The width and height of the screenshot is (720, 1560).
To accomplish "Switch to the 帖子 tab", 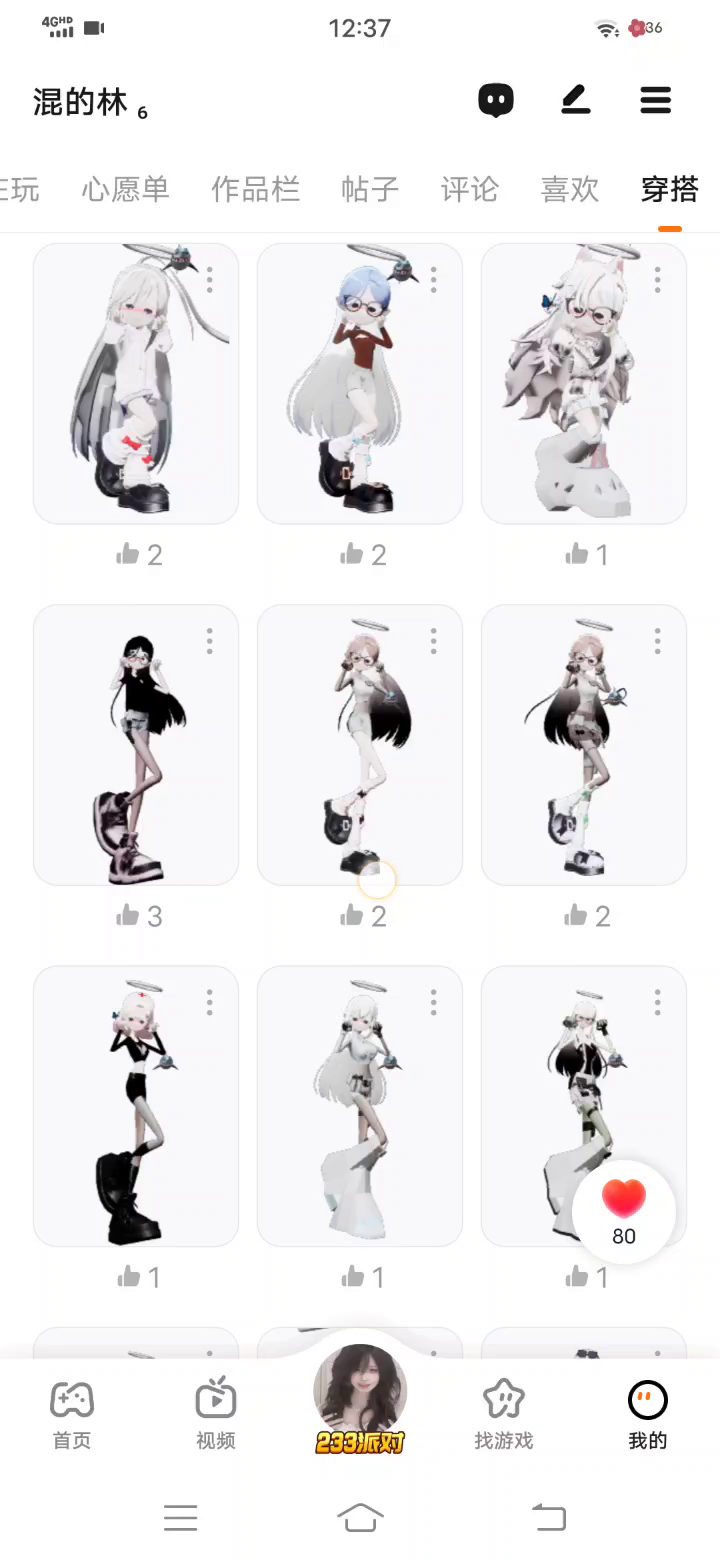I will point(370,189).
